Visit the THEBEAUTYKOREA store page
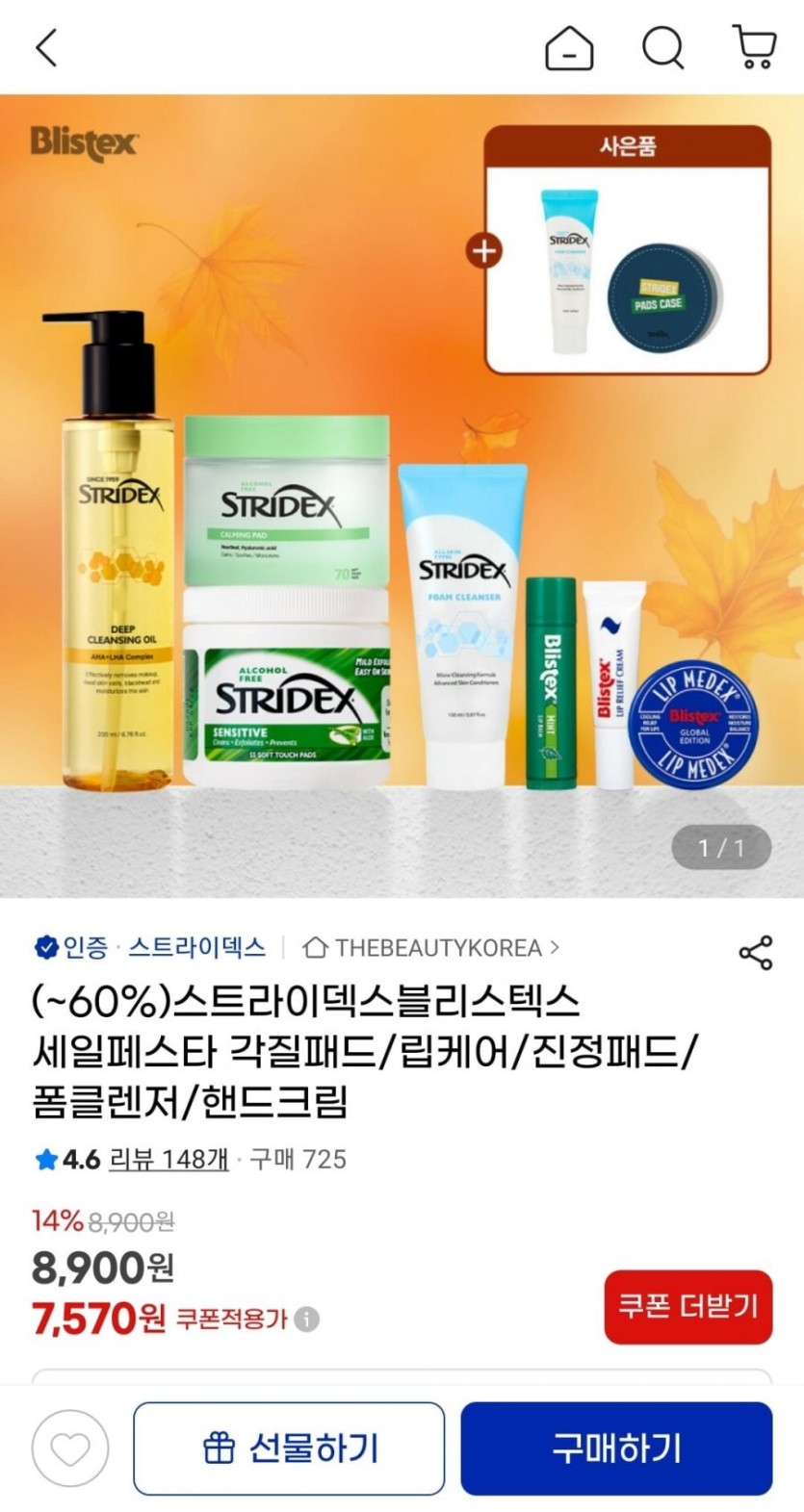Viewport: 804px width, 1512px height. [x=430, y=948]
